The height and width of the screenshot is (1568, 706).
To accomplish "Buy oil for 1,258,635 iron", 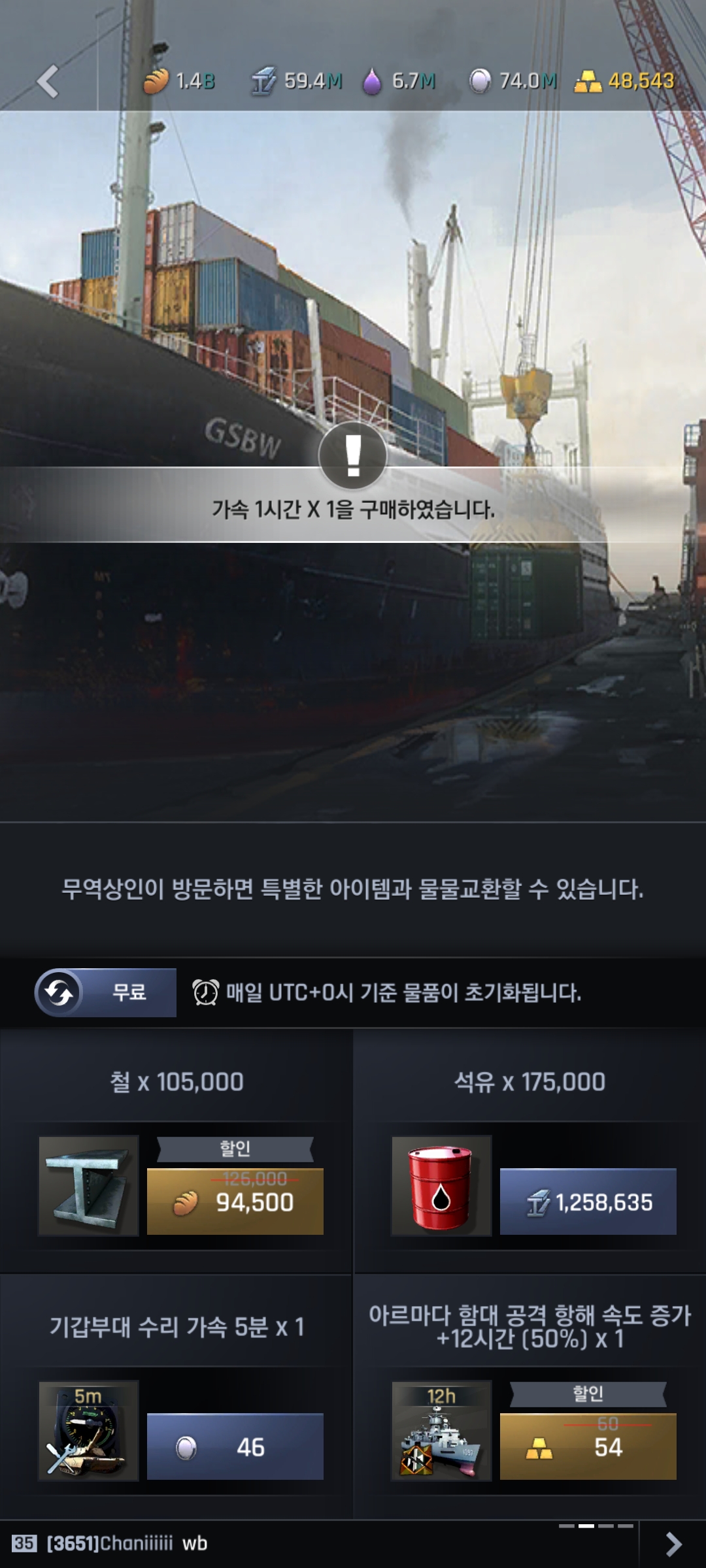I will click(x=588, y=1201).
